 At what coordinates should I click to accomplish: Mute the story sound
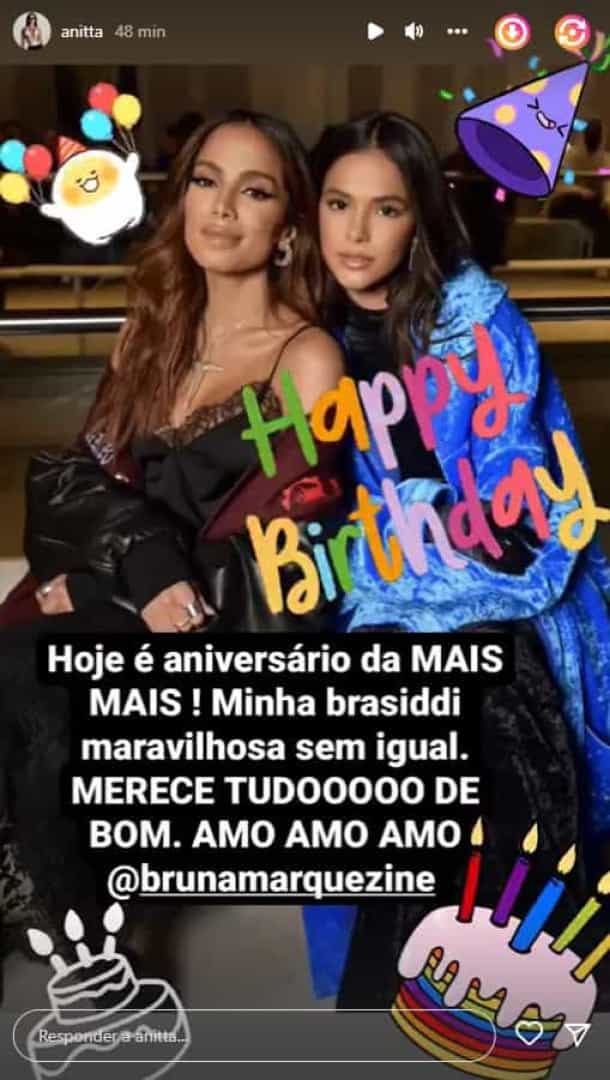coord(414,31)
